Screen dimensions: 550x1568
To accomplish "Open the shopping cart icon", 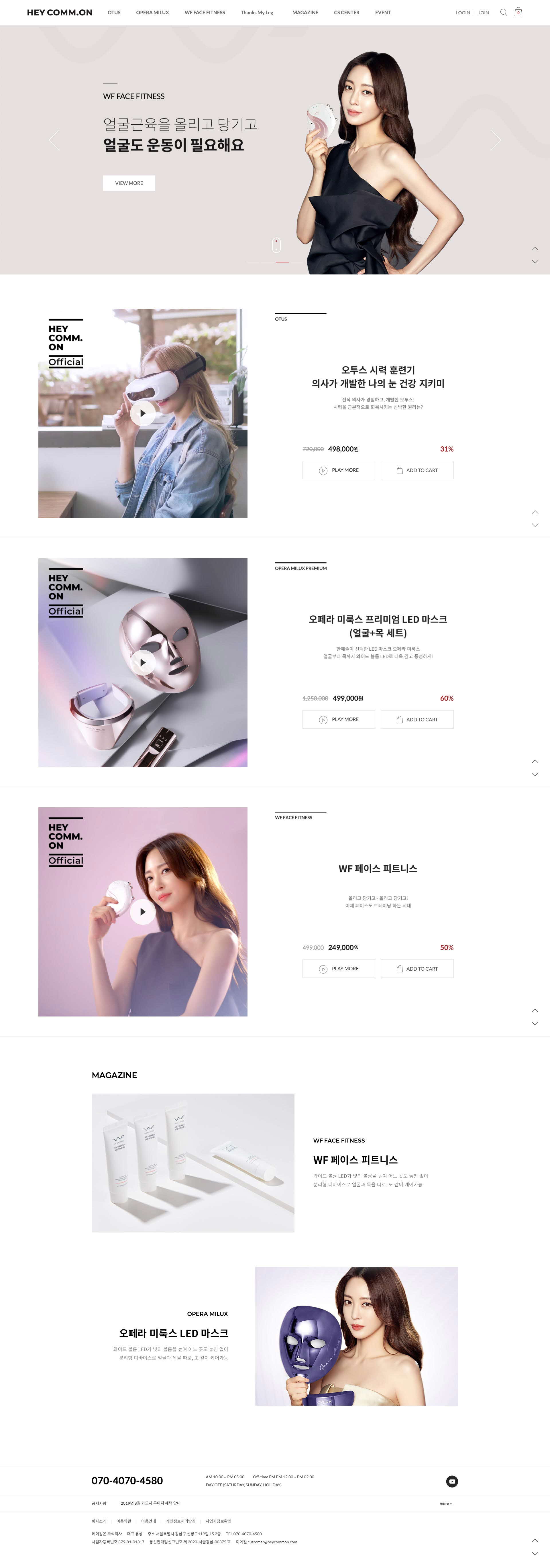I will coord(518,12).
